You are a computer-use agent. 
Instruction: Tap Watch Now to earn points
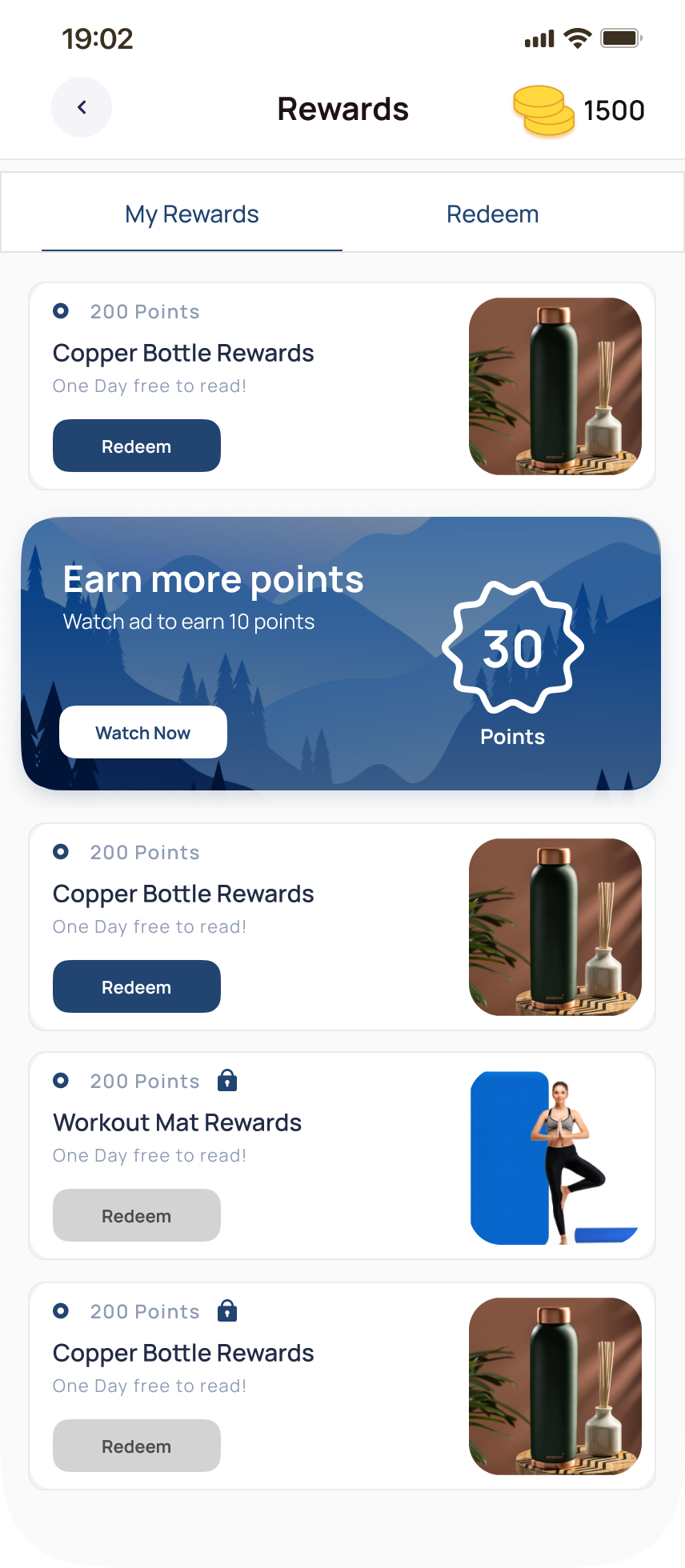click(x=143, y=732)
